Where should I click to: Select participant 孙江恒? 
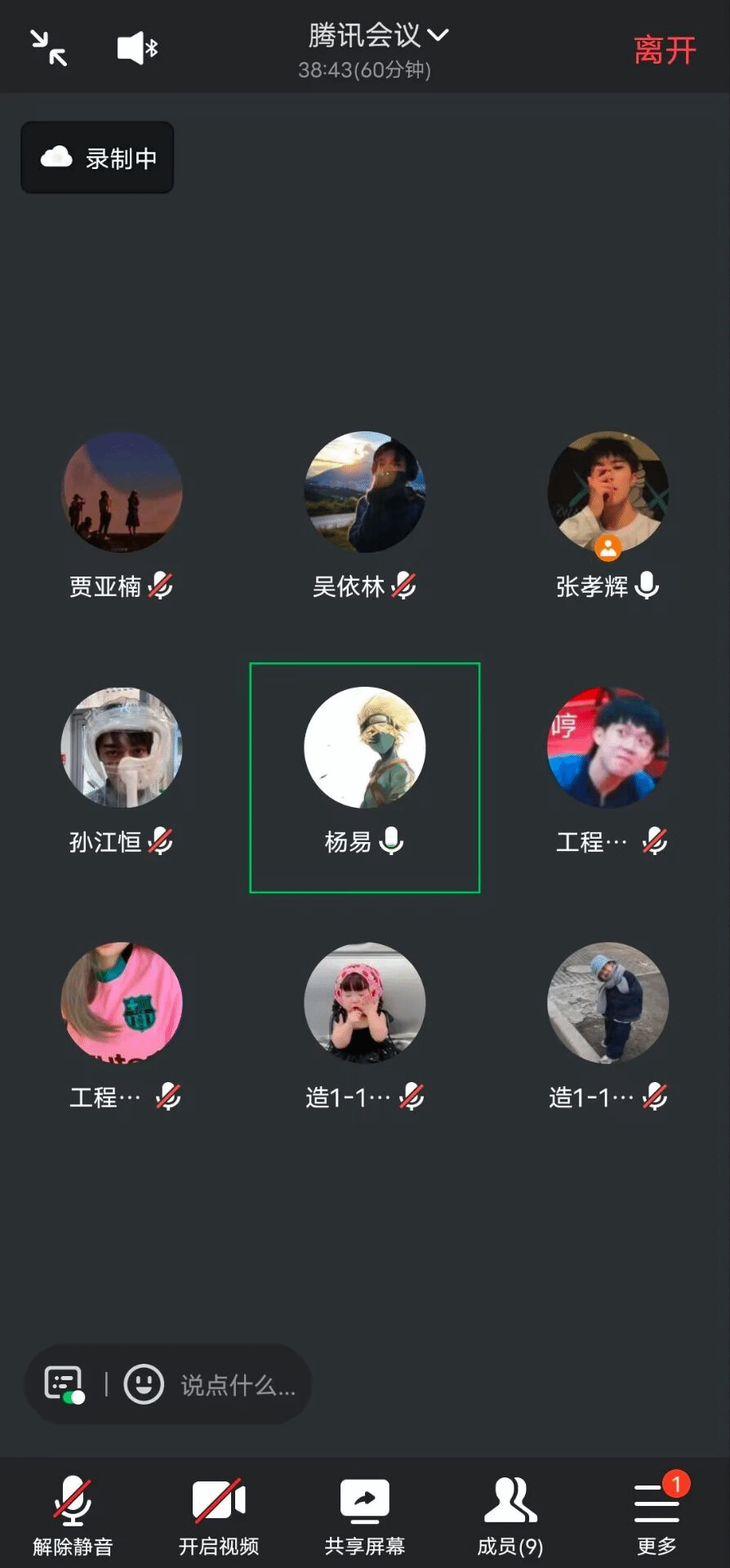pyautogui.click(x=122, y=748)
